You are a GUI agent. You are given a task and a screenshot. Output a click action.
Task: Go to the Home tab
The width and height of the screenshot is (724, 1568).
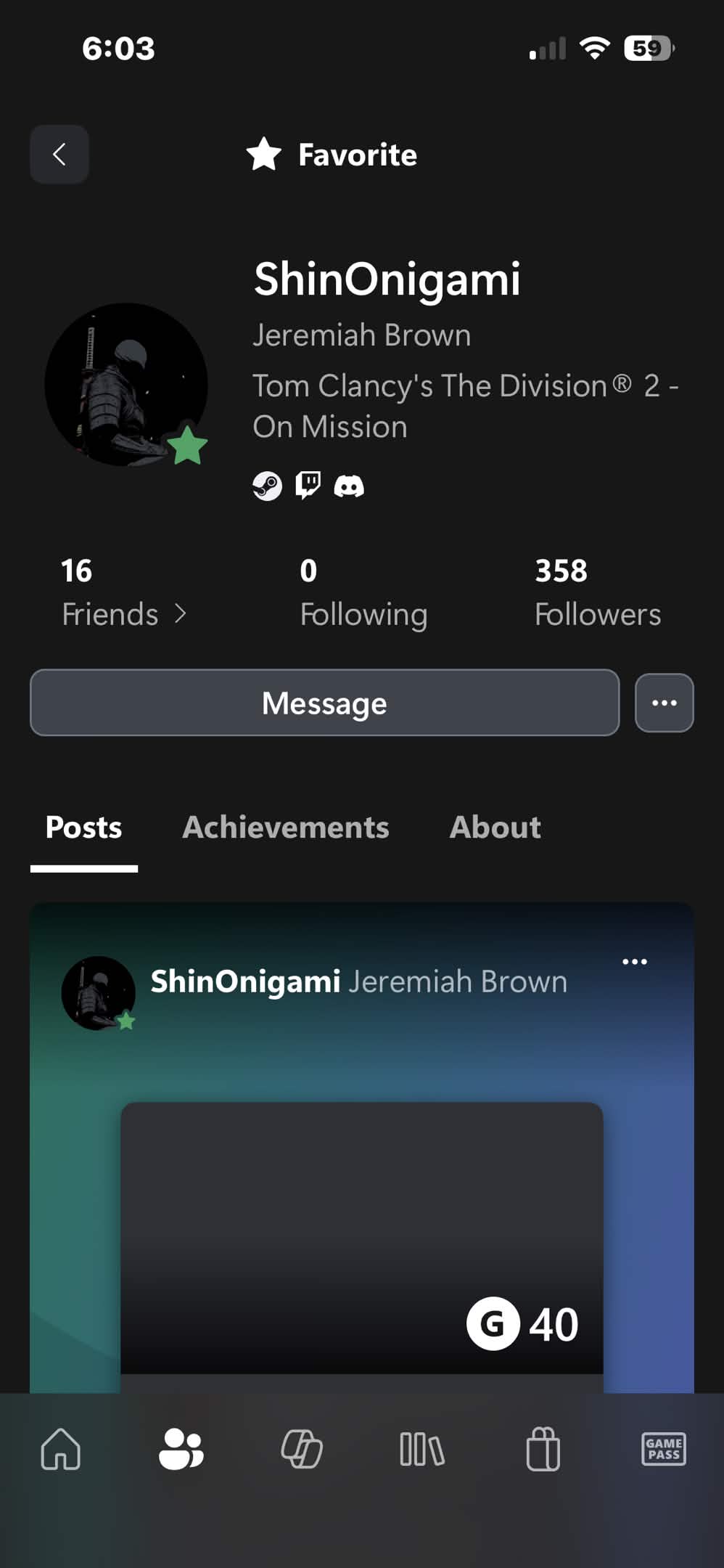[61, 1449]
